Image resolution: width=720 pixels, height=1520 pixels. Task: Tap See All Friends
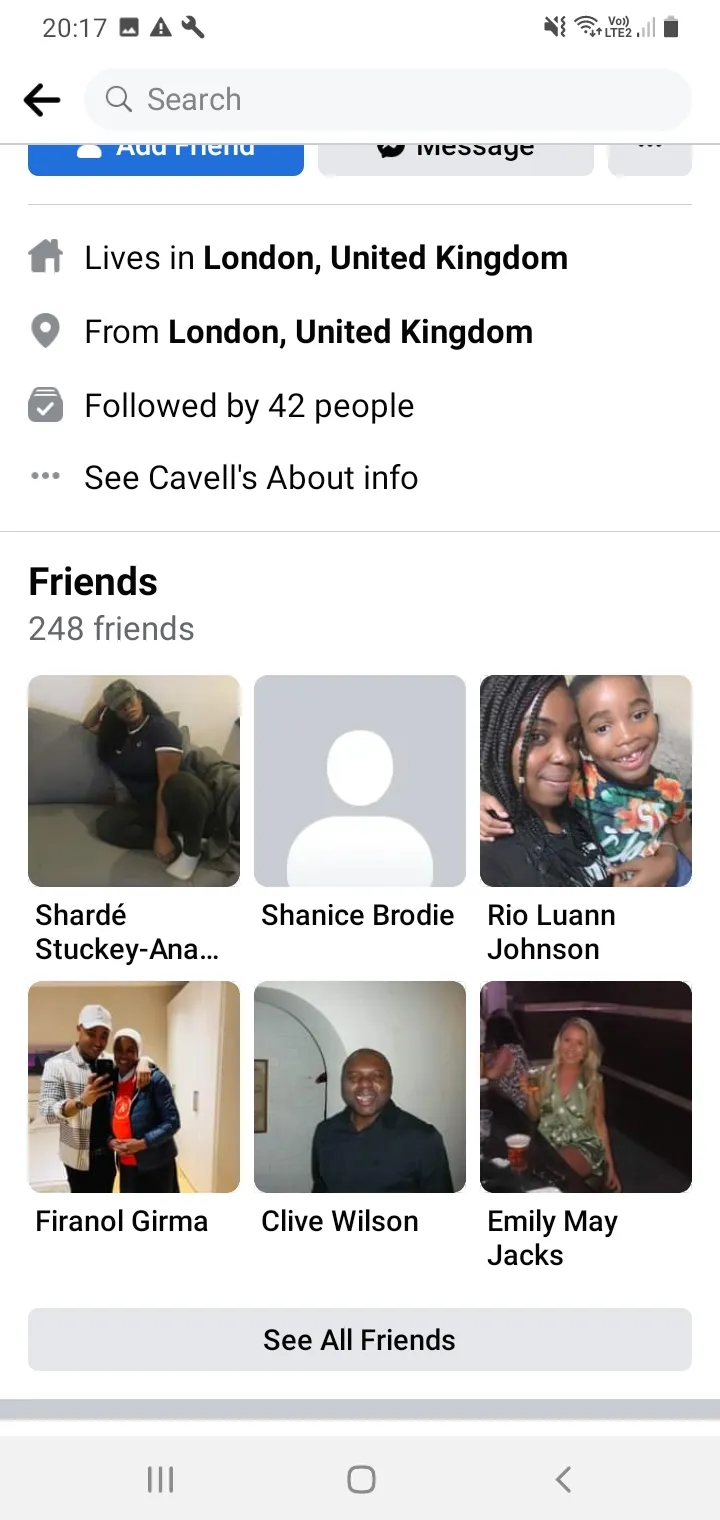coord(360,1339)
